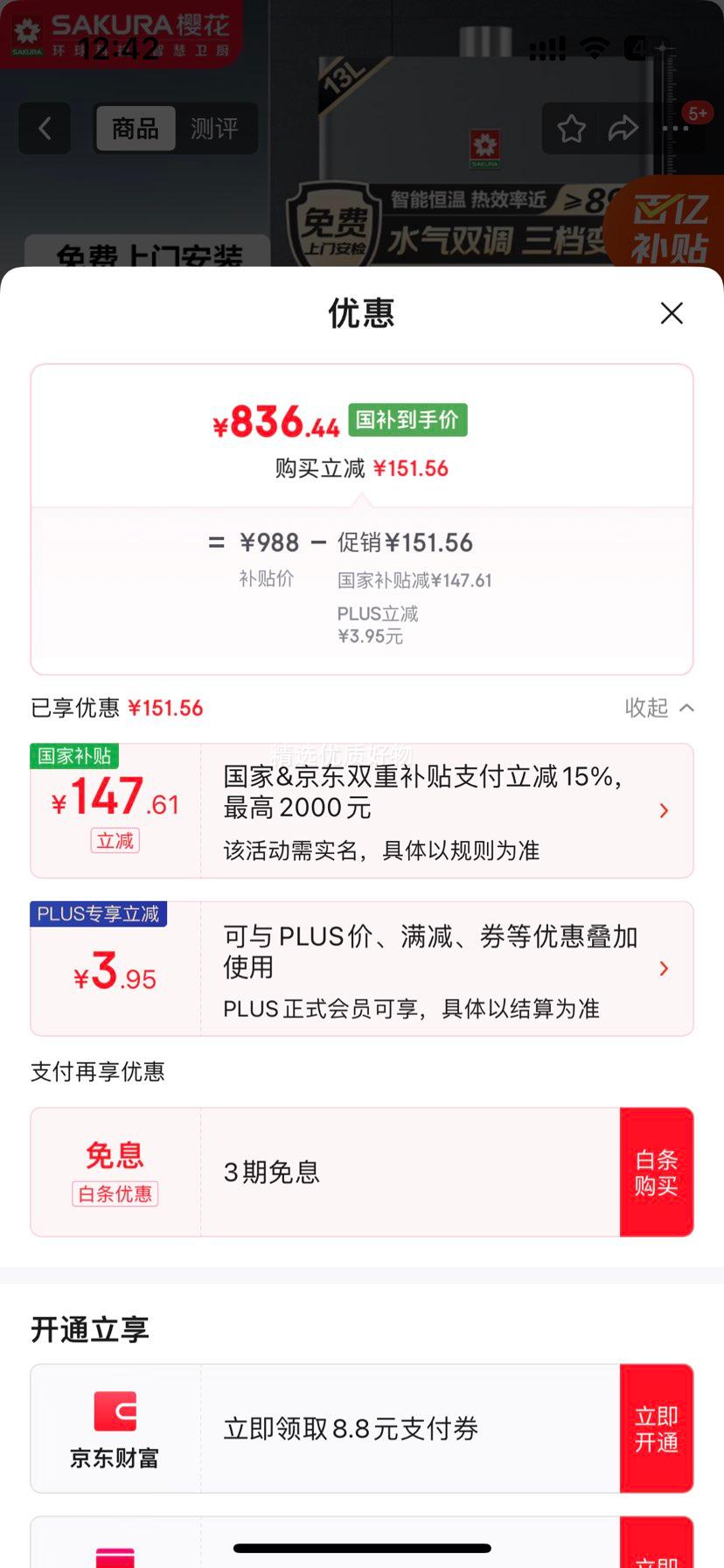Image resolution: width=724 pixels, height=1568 pixels.
Task: Collapse 已享优惠 using the 收起 chevron
Action: pos(662,708)
